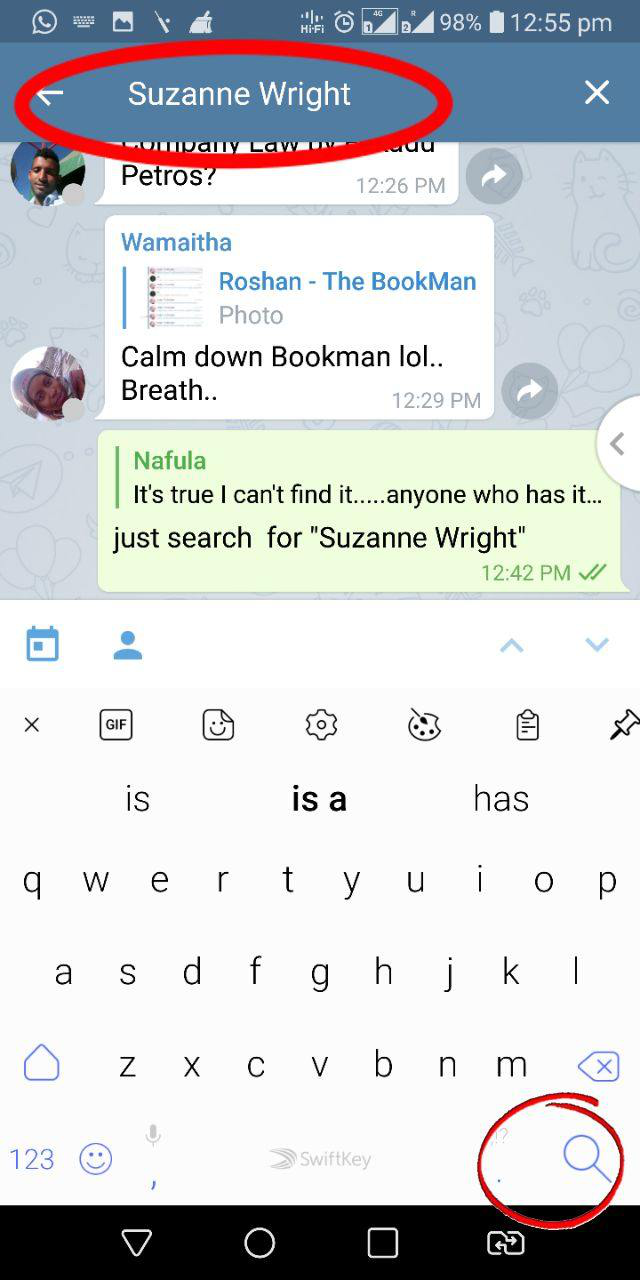The width and height of the screenshot is (640, 1280).
Task: Open SwiftKey settings gear
Action: click(x=321, y=725)
